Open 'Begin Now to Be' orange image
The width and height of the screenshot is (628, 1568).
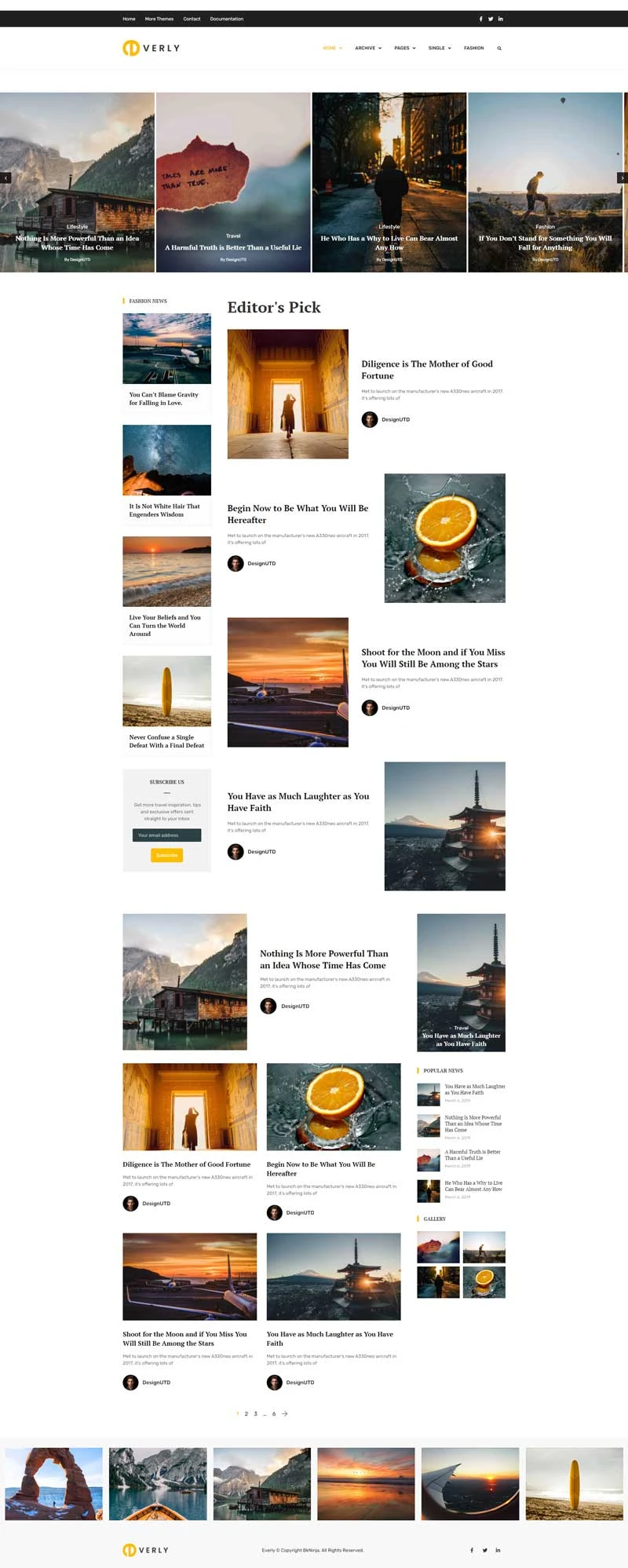pos(444,538)
